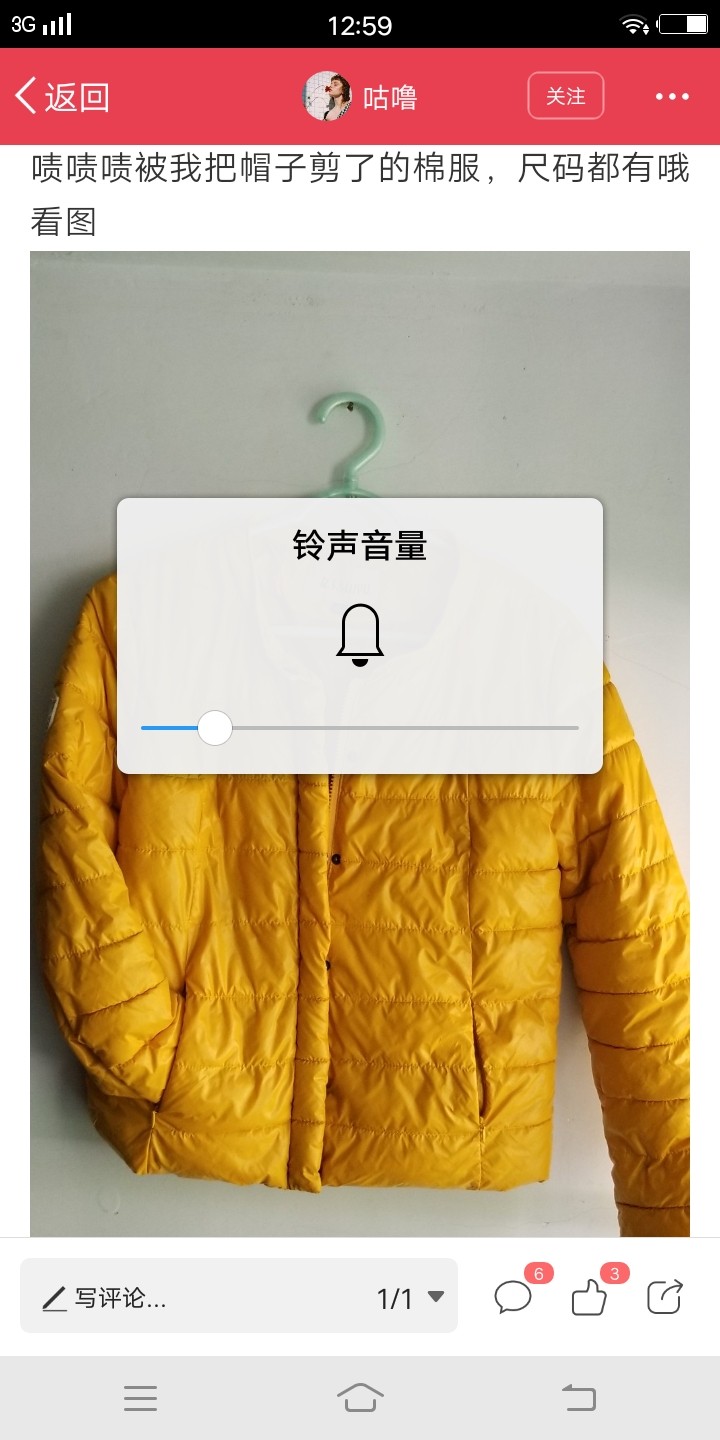Share this post
720x1440 pixels.
coord(665,1297)
